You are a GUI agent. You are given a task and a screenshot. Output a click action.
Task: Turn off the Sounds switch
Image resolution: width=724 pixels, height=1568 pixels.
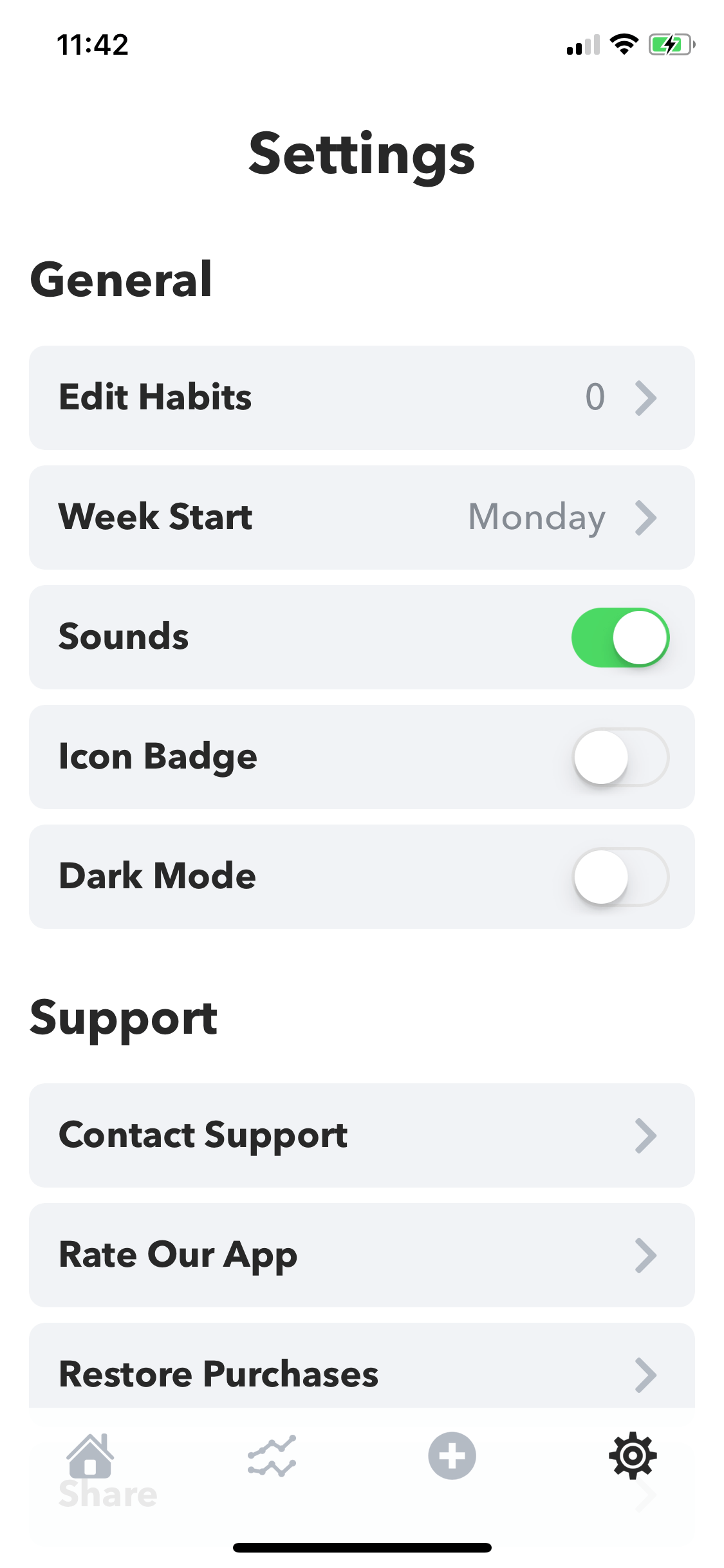pos(620,637)
